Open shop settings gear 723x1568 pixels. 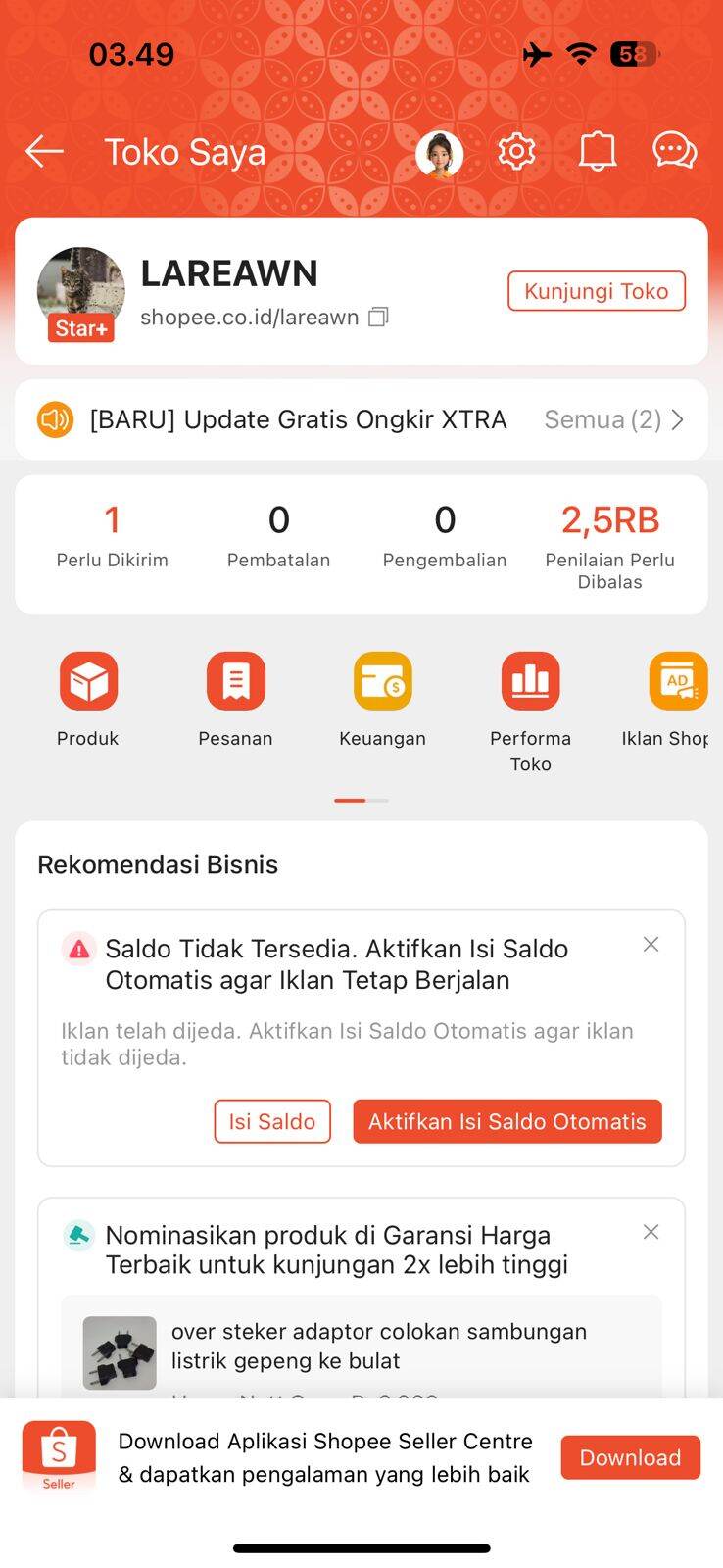click(516, 152)
